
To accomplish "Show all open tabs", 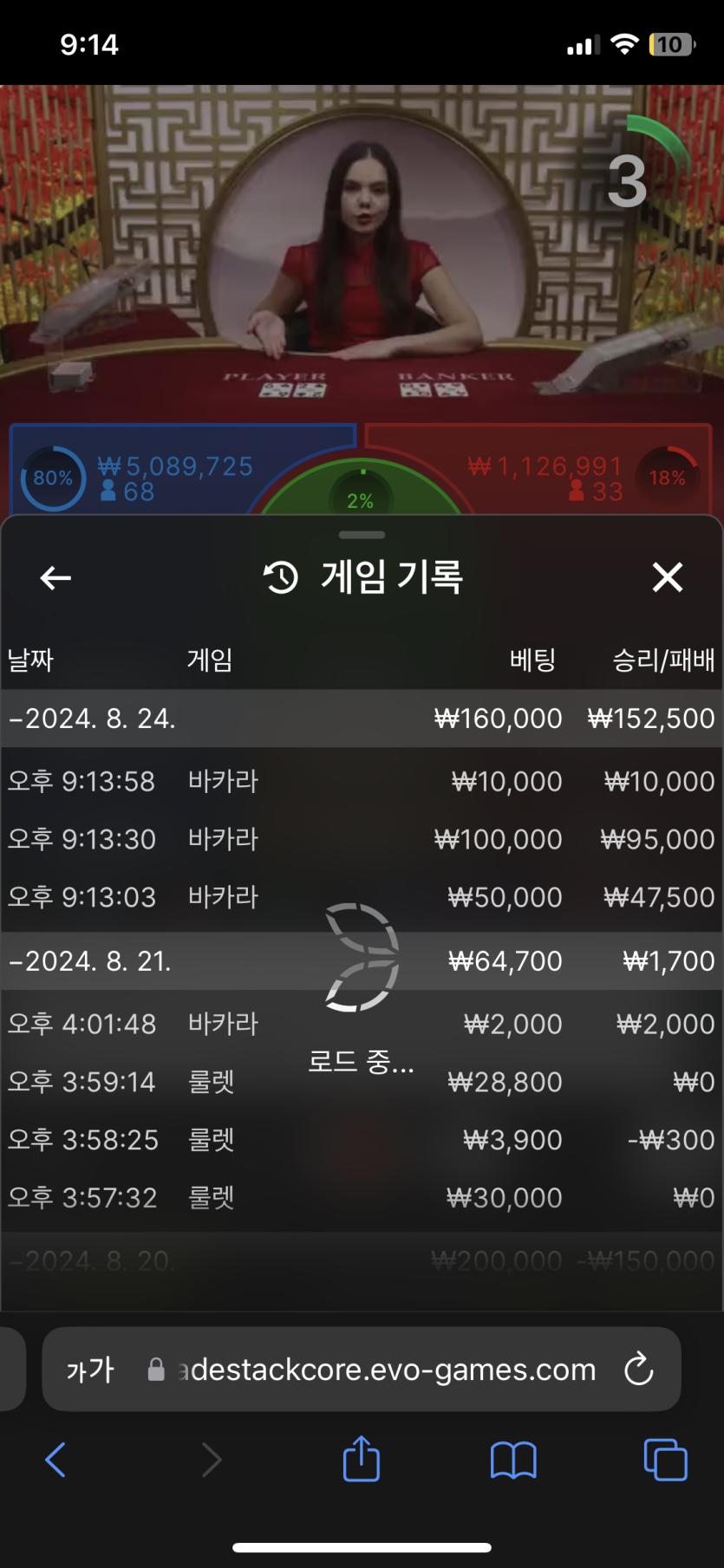I will pos(666,1460).
